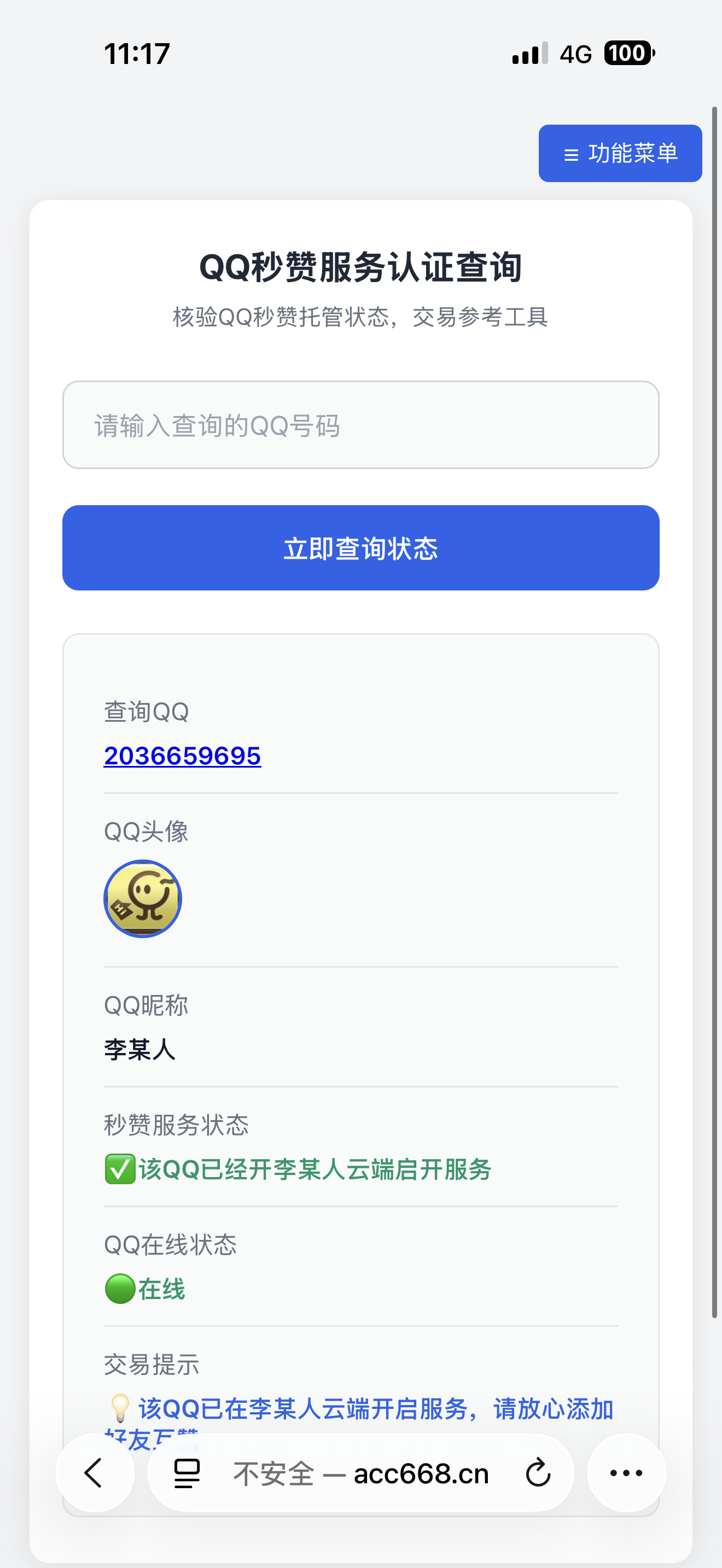Open the QQ number 2036659695 link
The width and height of the screenshot is (722, 1568).
point(182,756)
